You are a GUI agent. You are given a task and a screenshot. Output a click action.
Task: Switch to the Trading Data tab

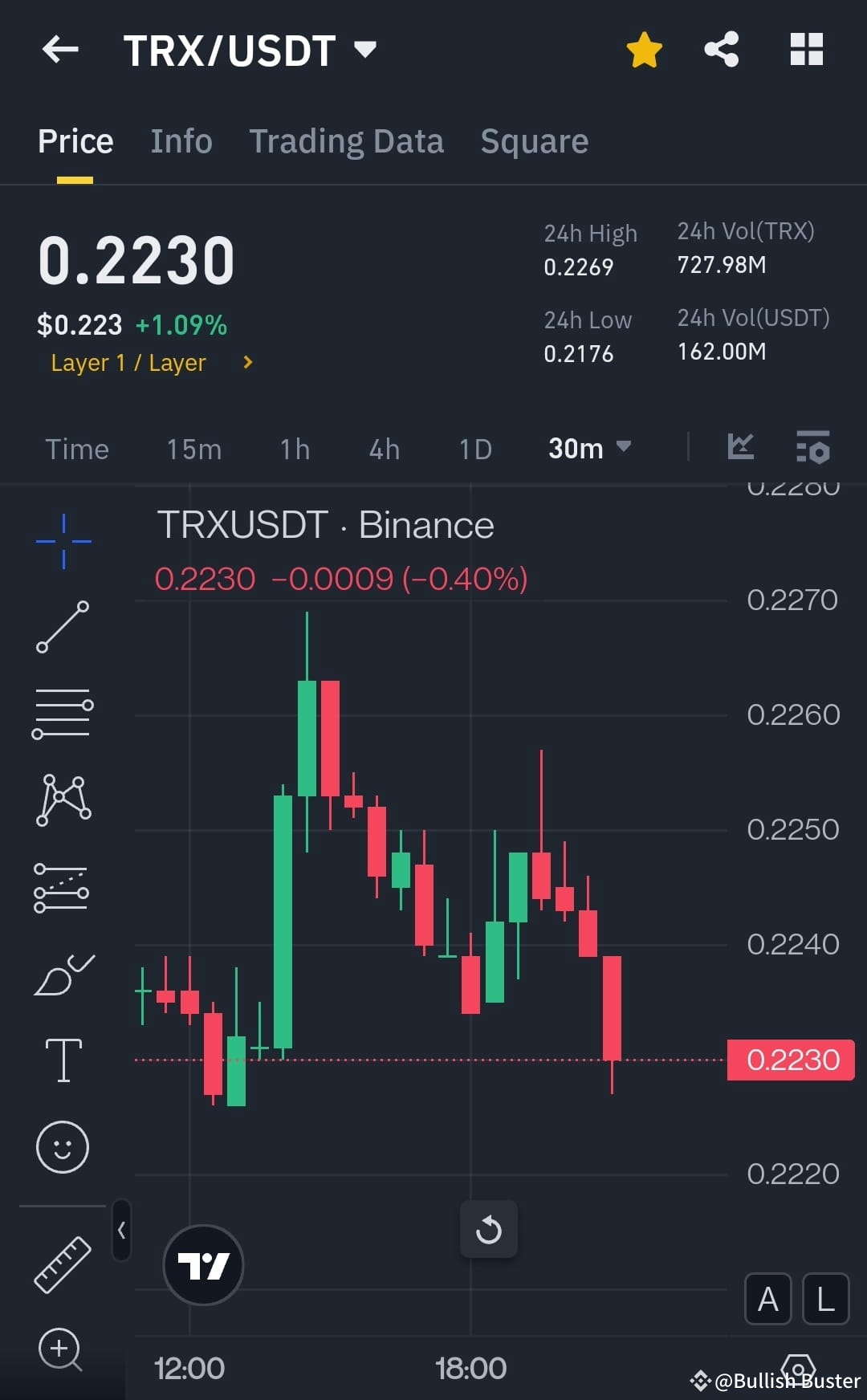(x=346, y=140)
